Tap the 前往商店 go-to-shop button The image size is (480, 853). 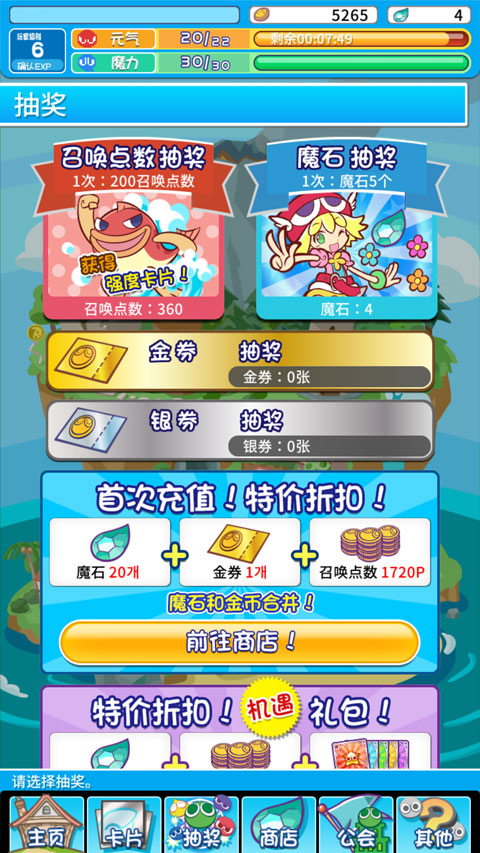239,642
